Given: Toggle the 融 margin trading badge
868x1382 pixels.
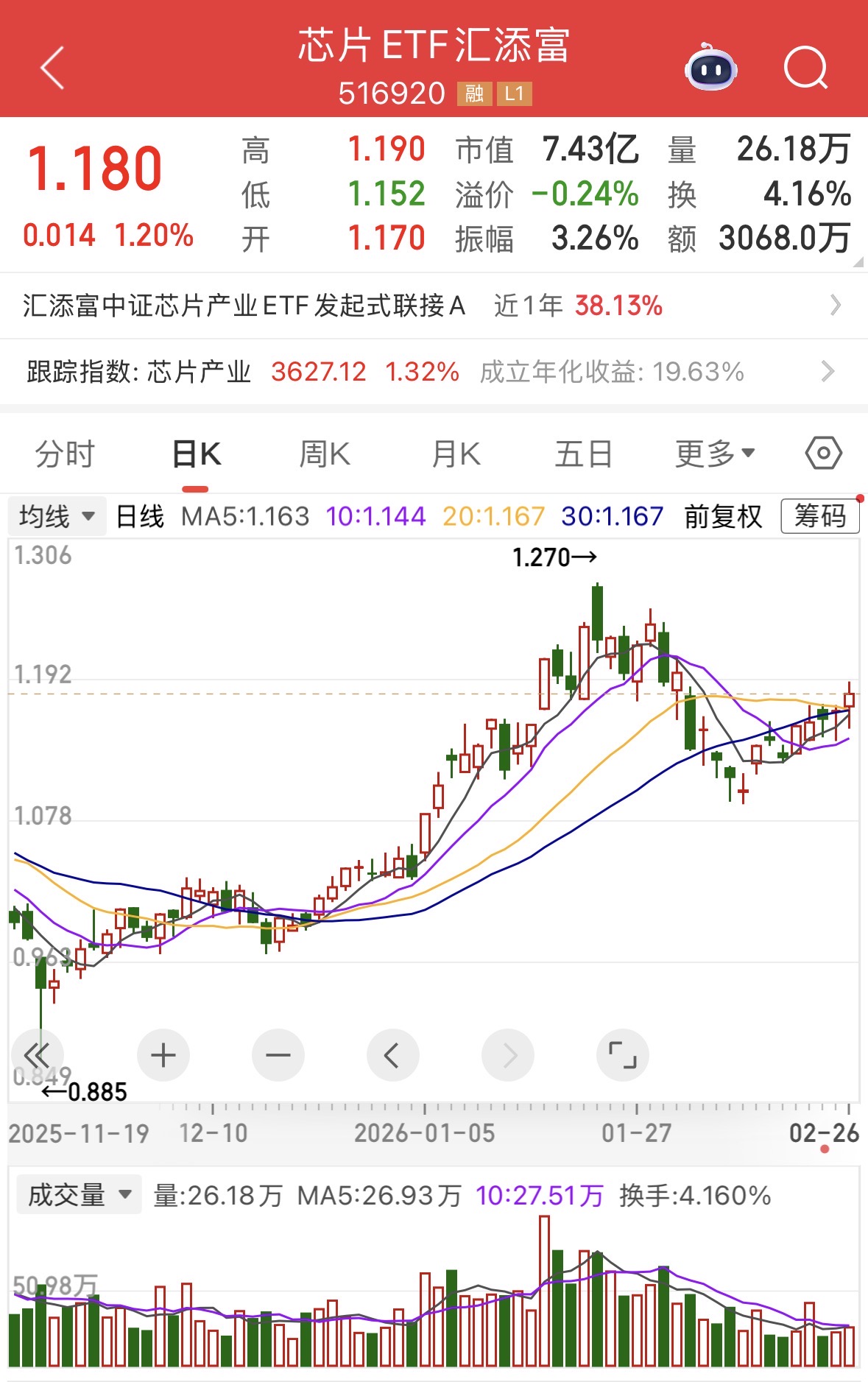Looking at the screenshot, I should pos(473,94).
